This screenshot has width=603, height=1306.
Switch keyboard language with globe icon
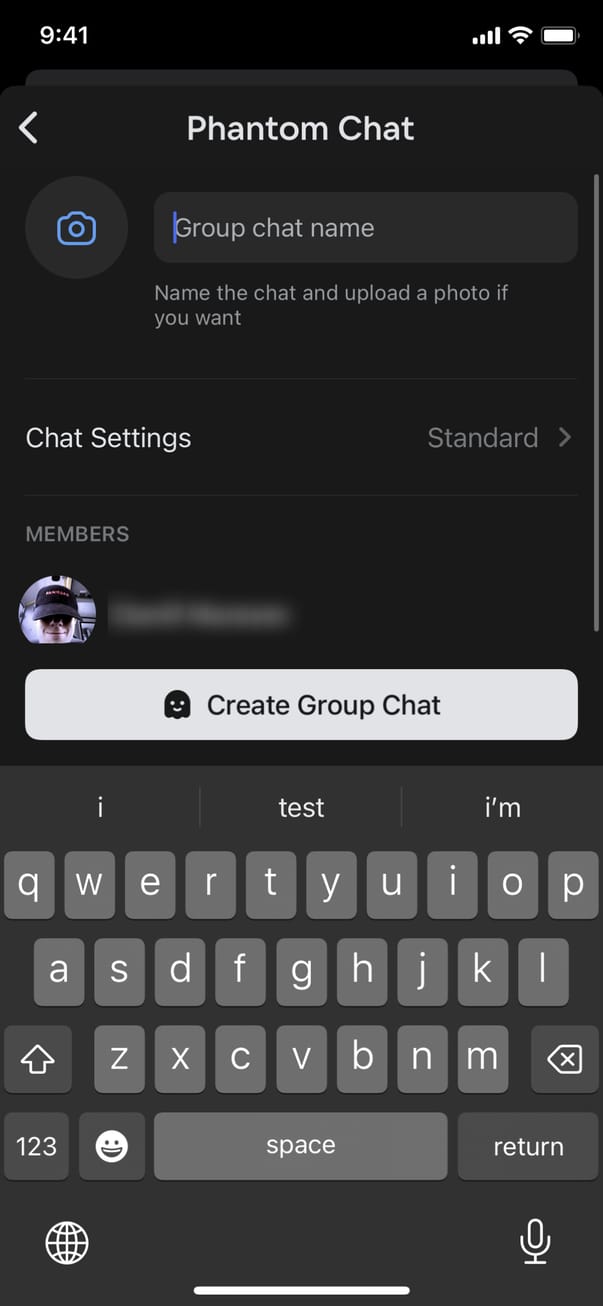[x=67, y=1243]
